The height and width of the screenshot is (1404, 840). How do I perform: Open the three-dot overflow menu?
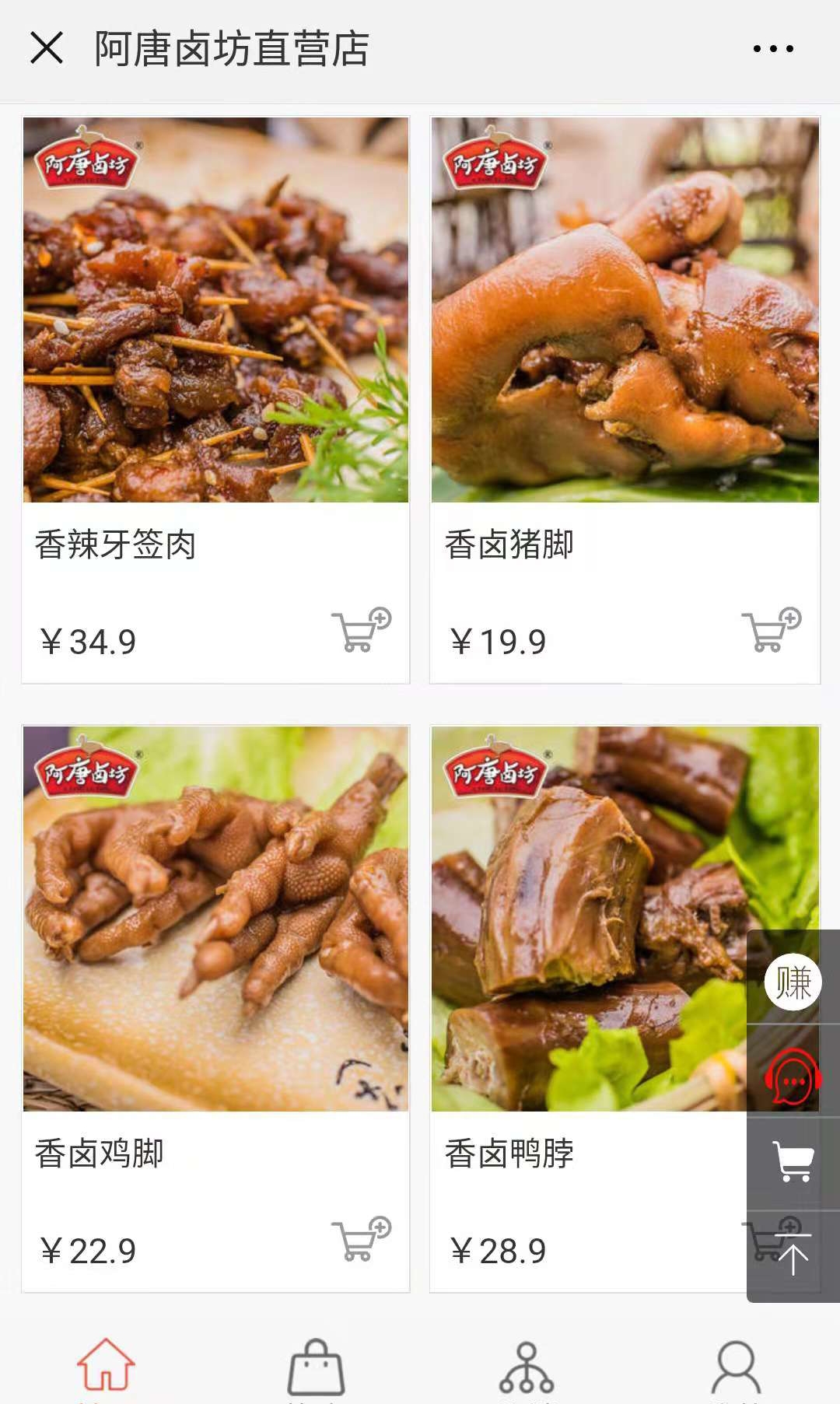773,48
